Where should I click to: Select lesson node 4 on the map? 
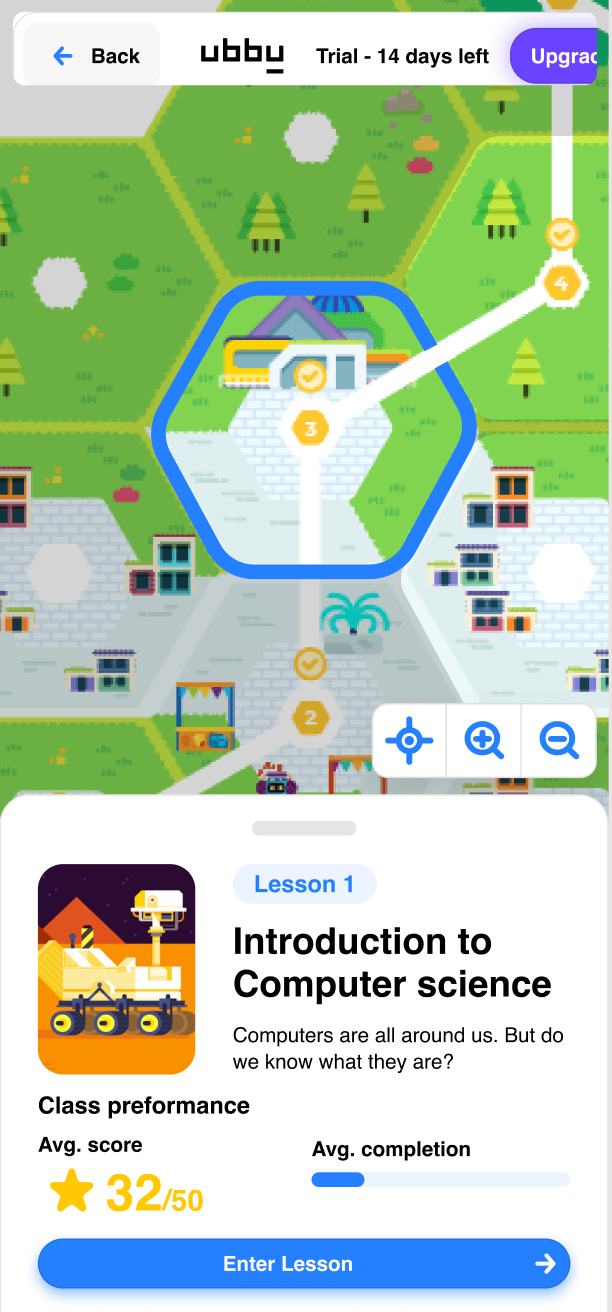click(x=562, y=283)
